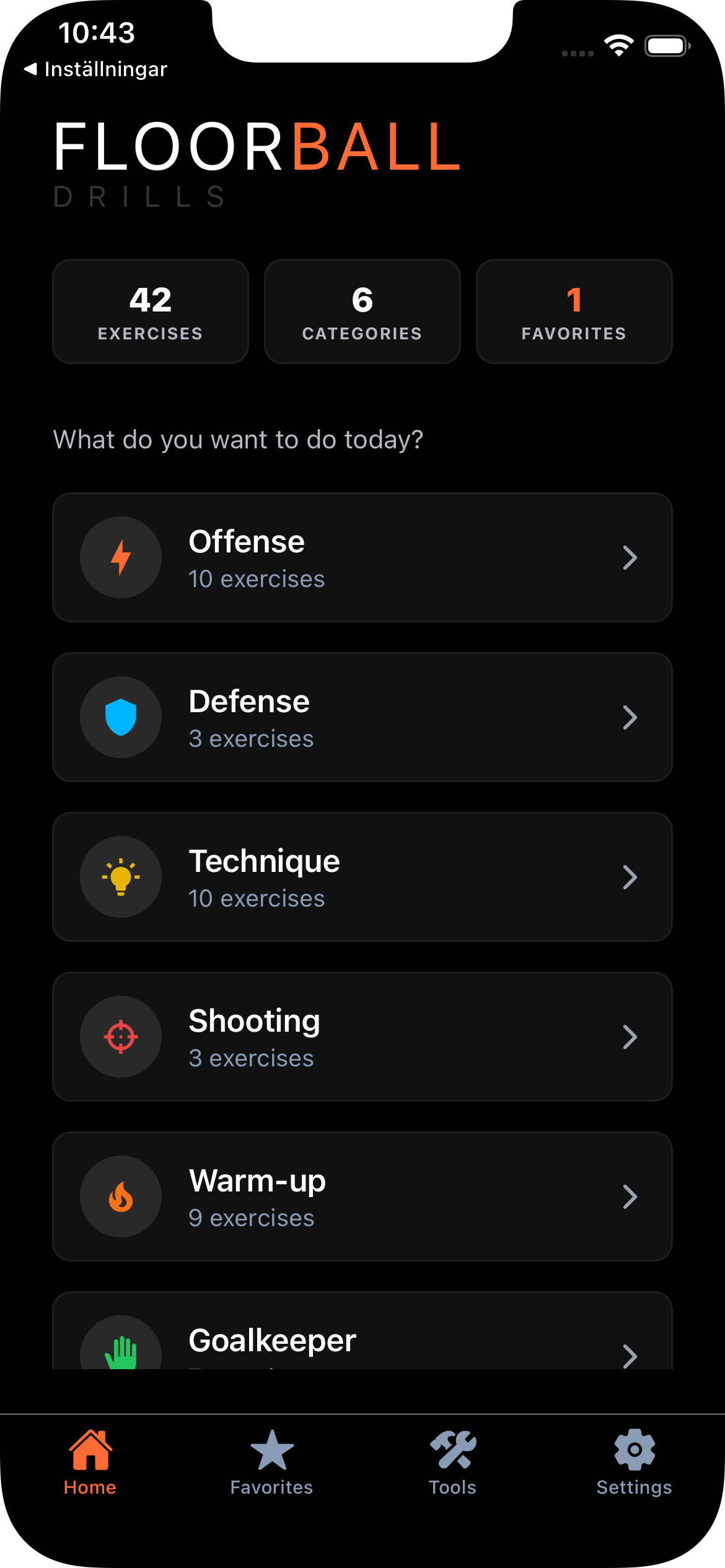This screenshot has height=1568, width=725.
Task: Switch to the Tools tab
Action: 453,1461
